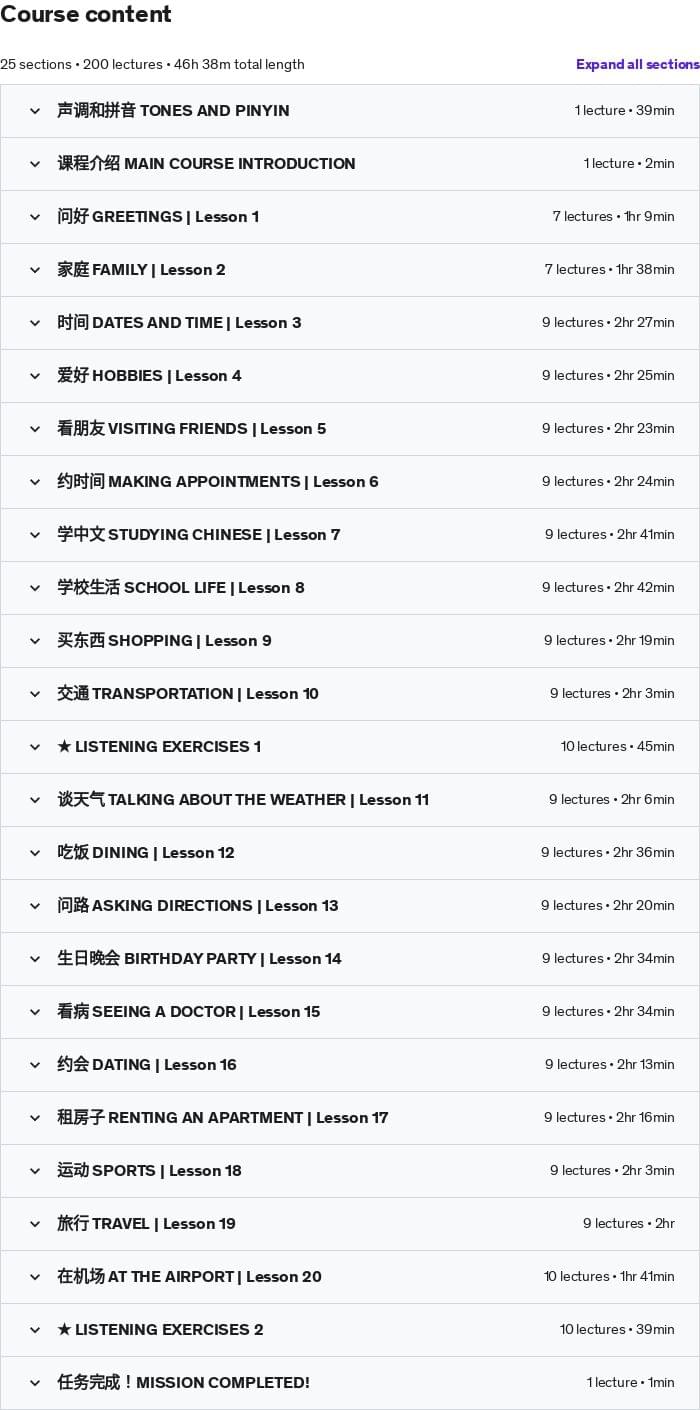Open STUDYING CHINESE Lesson 7 section
Viewport: 700px width, 1410px height.
(x=350, y=535)
